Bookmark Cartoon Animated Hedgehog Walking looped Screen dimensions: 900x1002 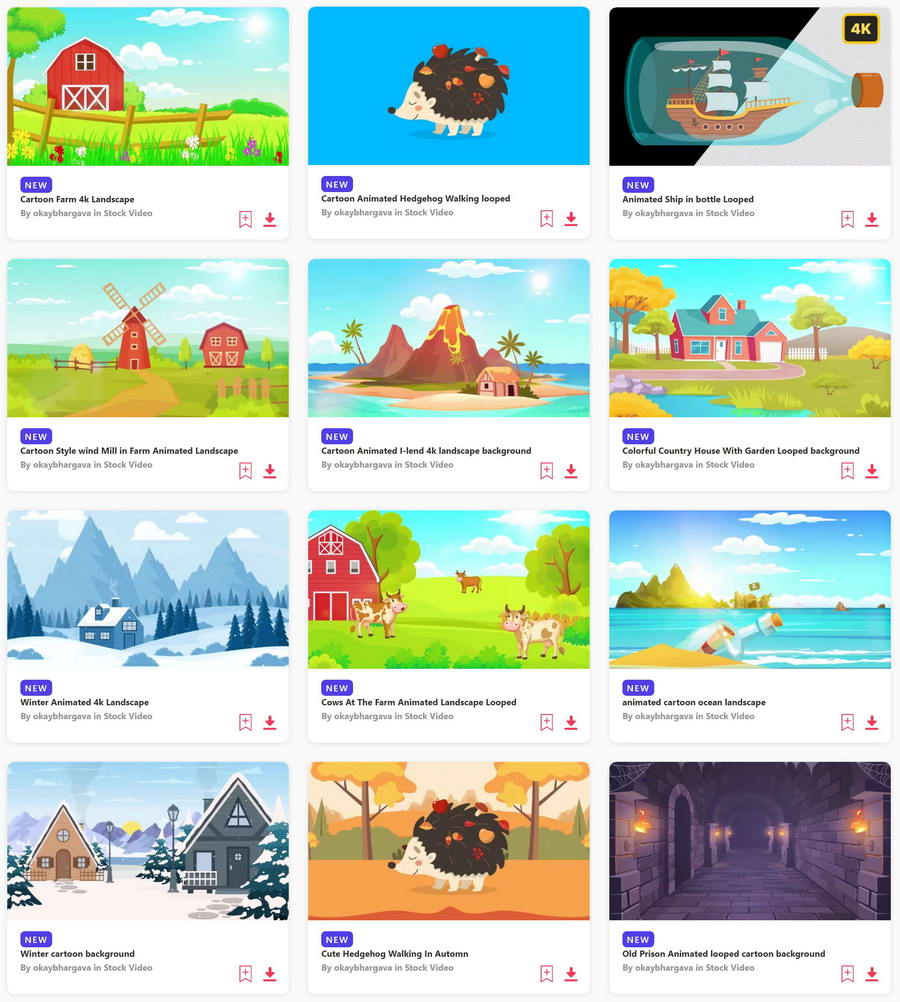[546, 219]
